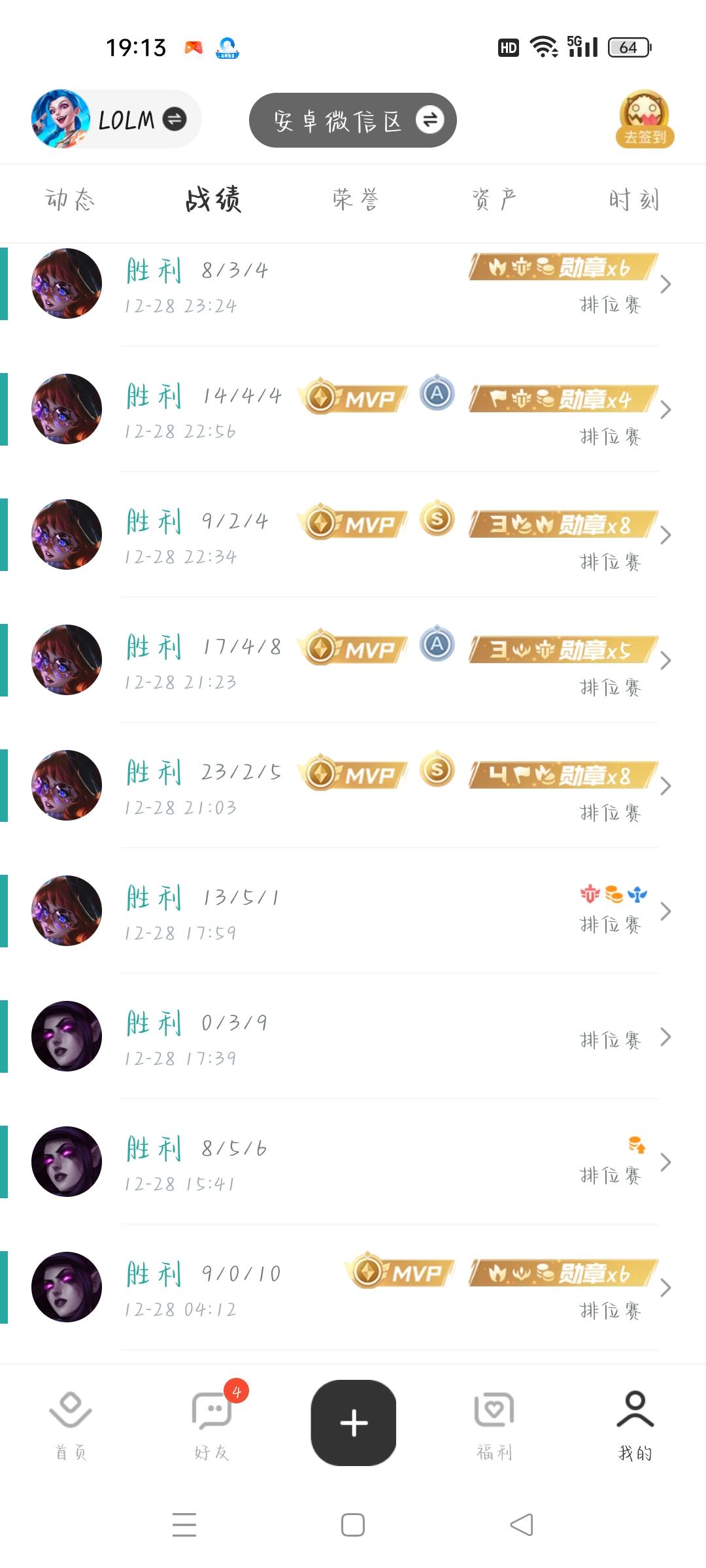
Task: View match details for 14/4/4 victory
Action: click(x=353, y=410)
